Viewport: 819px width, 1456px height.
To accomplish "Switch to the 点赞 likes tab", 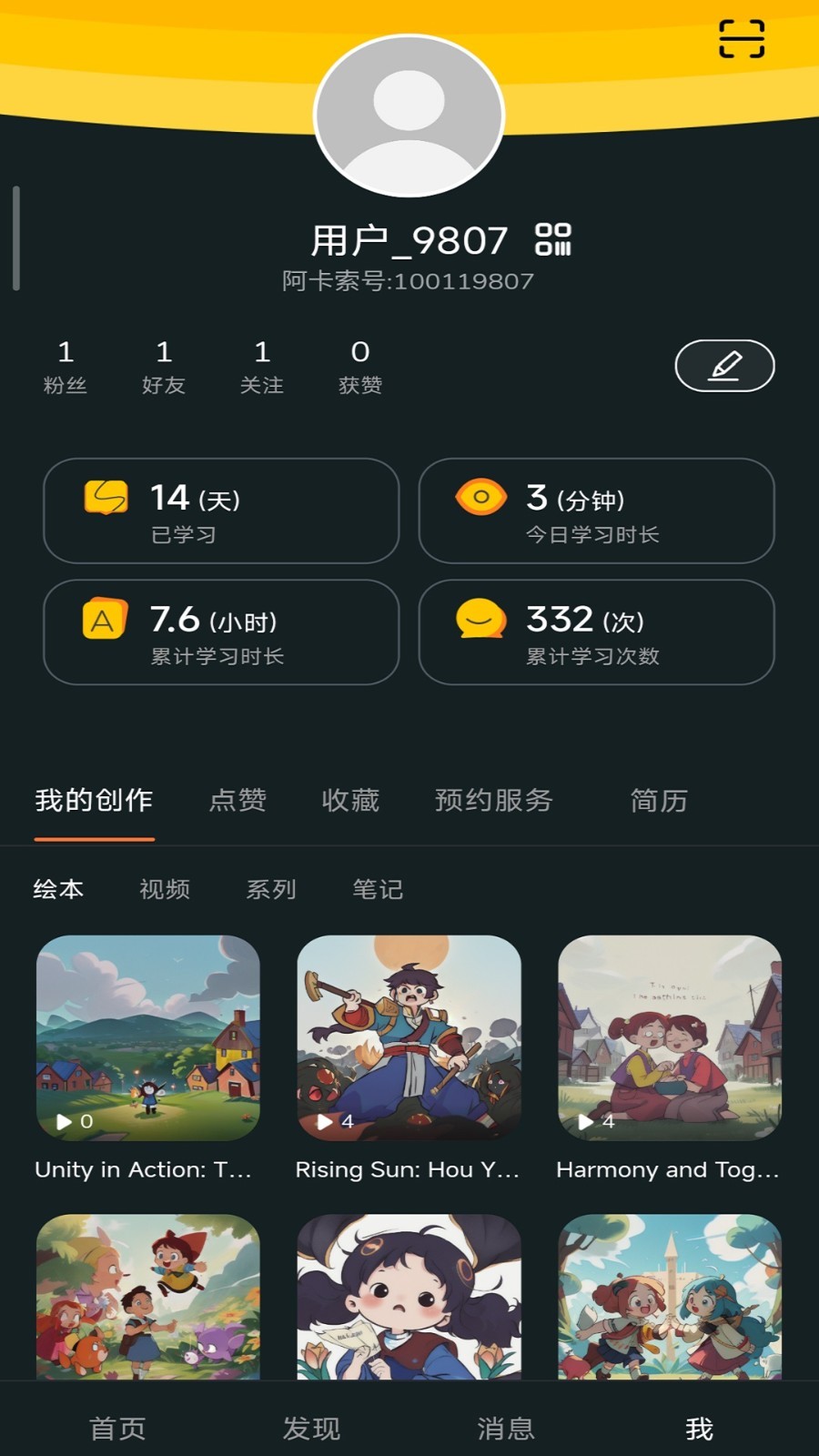I will (237, 801).
